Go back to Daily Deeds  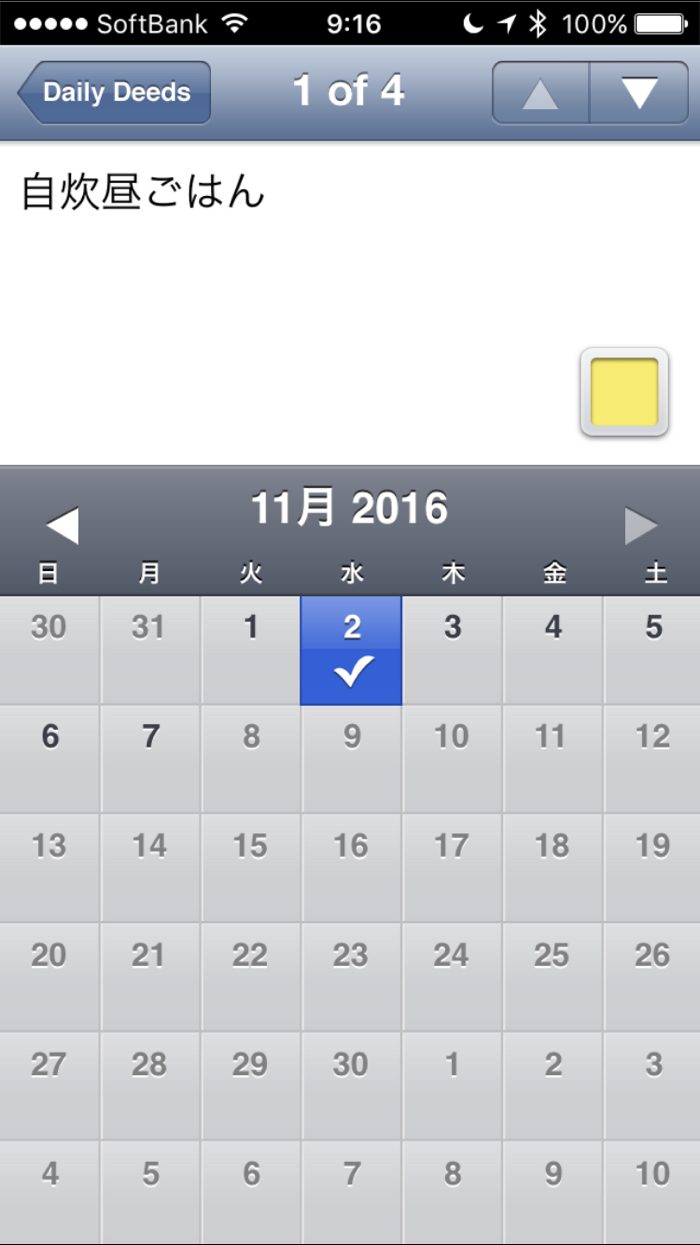[x=113, y=92]
